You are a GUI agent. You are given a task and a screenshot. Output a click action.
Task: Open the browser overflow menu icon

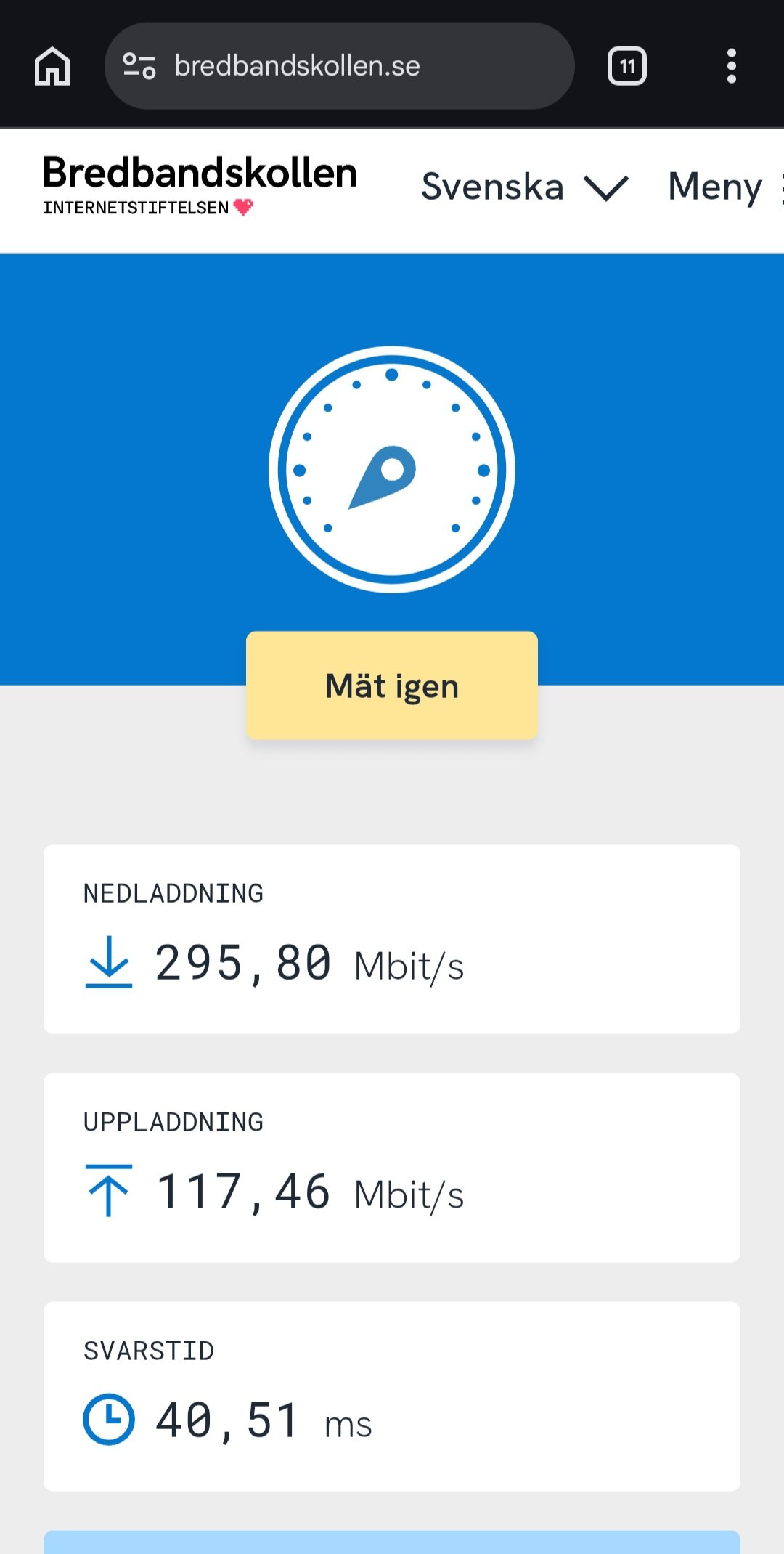[732, 65]
